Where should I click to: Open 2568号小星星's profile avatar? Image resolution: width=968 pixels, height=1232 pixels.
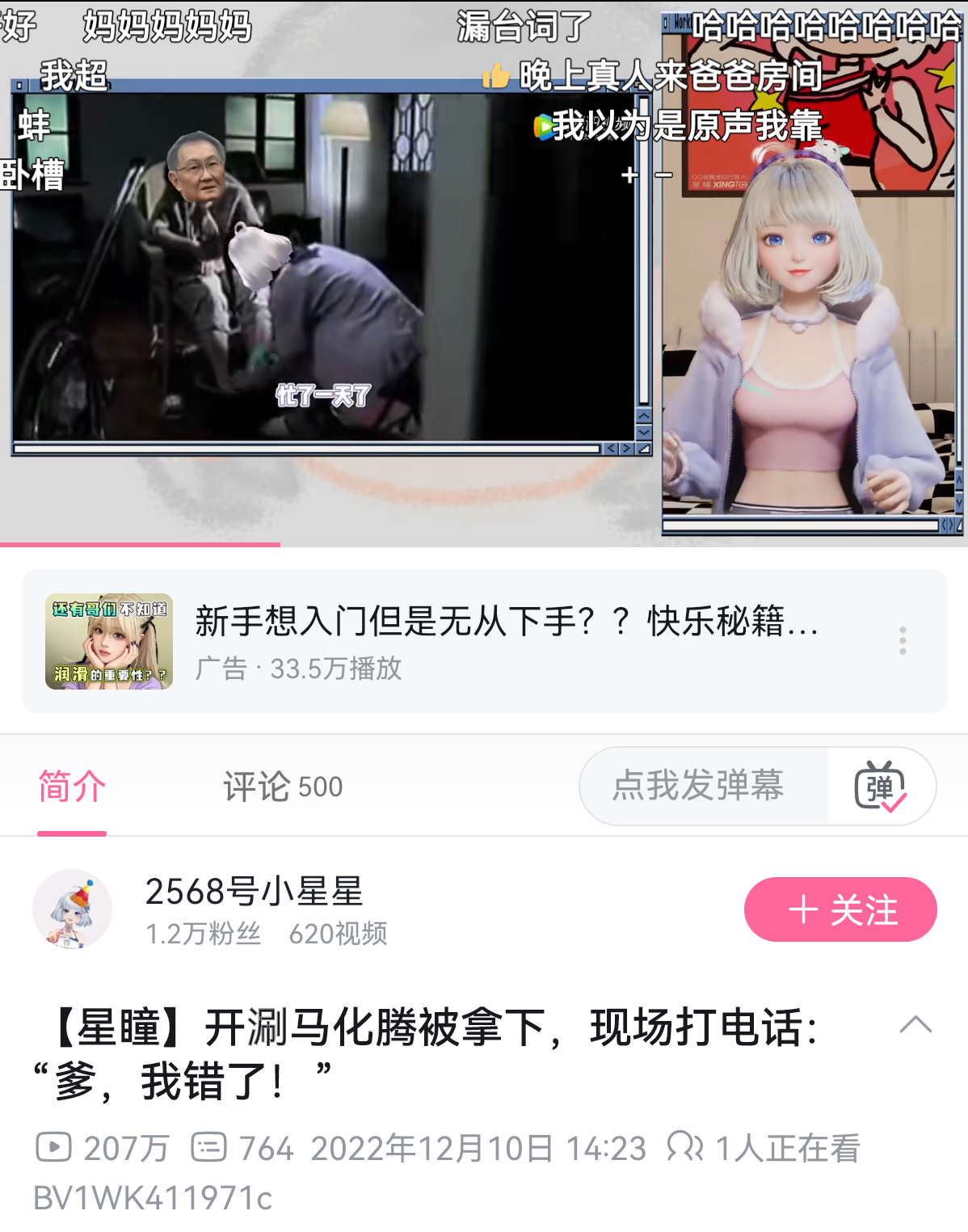(x=72, y=909)
